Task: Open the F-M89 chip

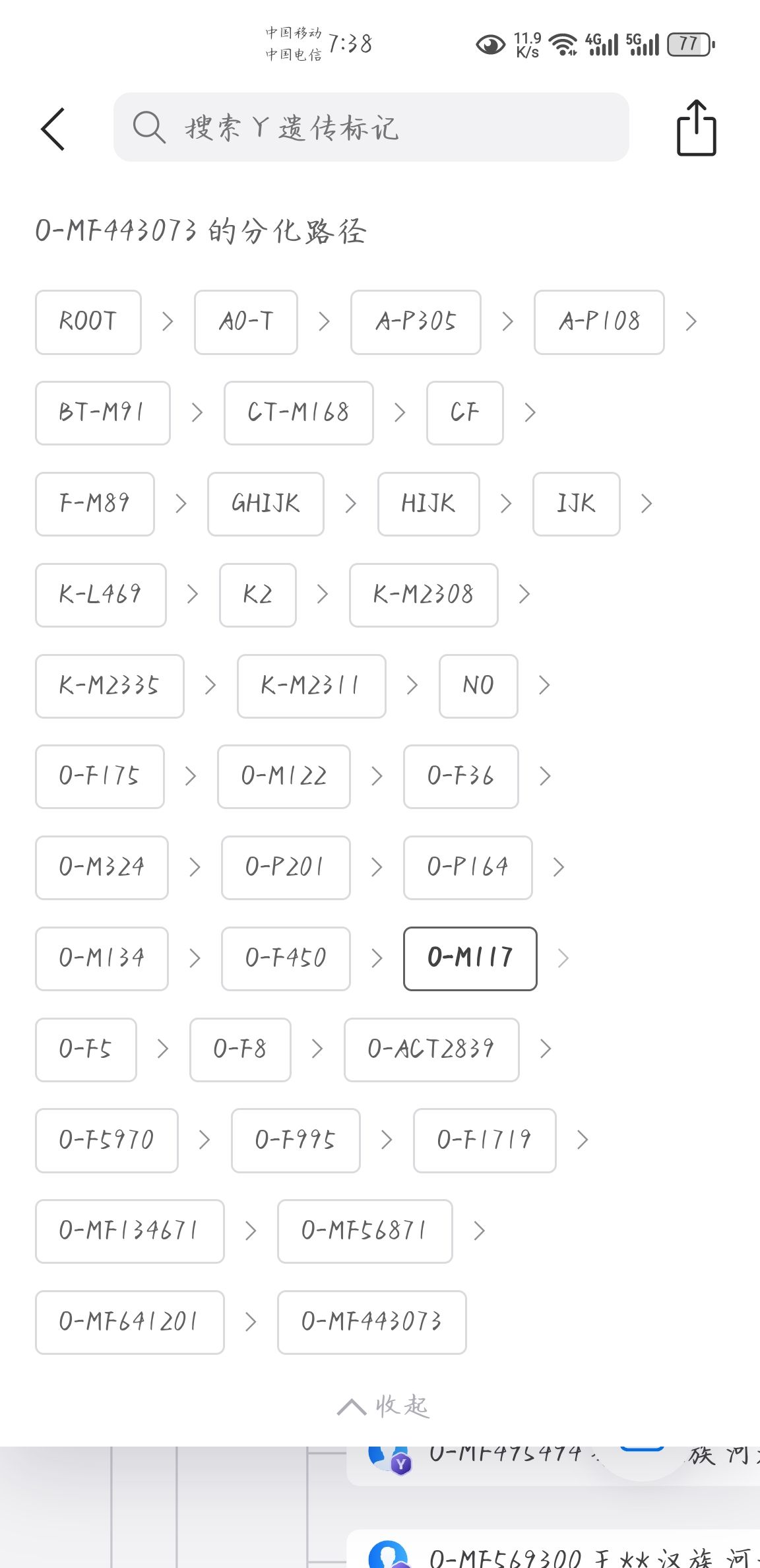Action: (x=95, y=504)
